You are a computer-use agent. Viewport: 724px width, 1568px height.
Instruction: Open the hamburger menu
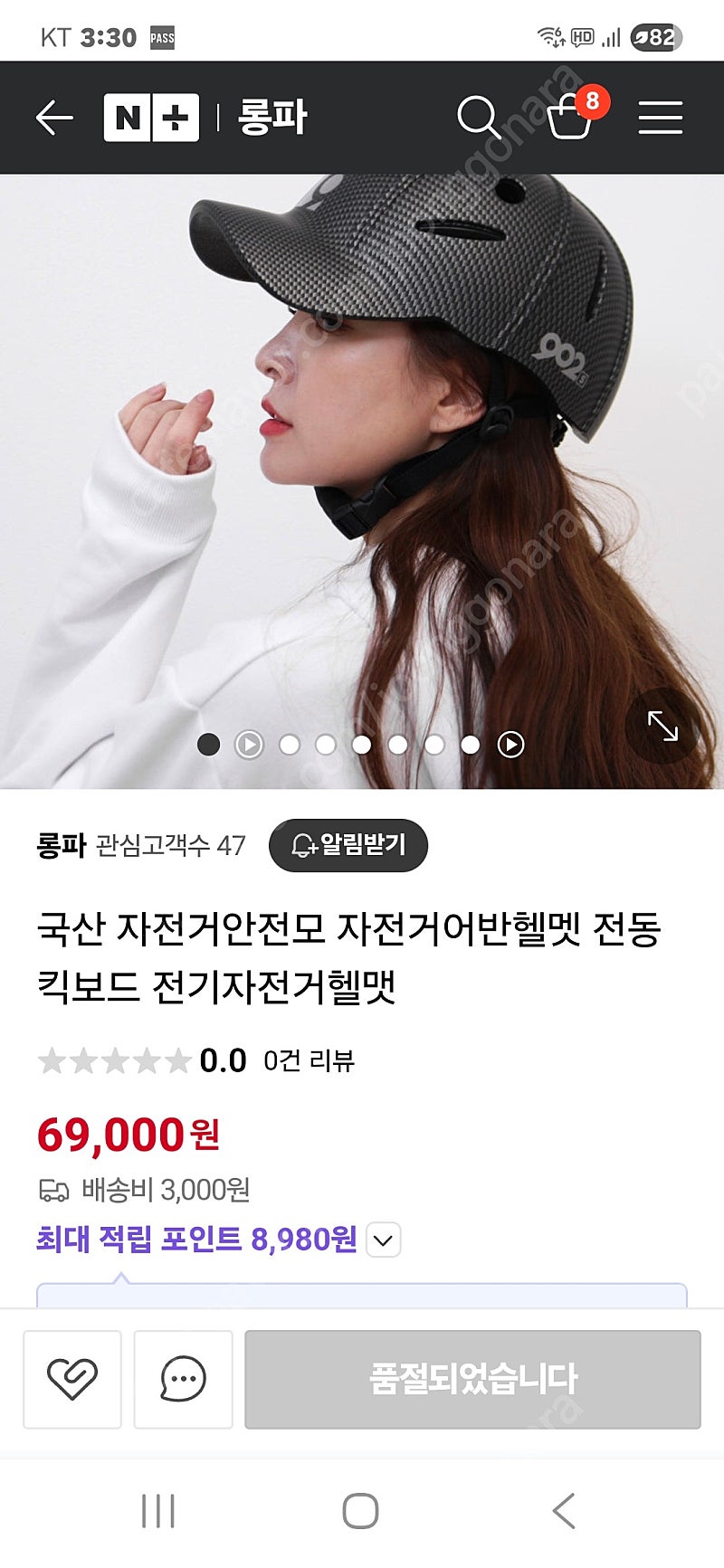(660, 118)
